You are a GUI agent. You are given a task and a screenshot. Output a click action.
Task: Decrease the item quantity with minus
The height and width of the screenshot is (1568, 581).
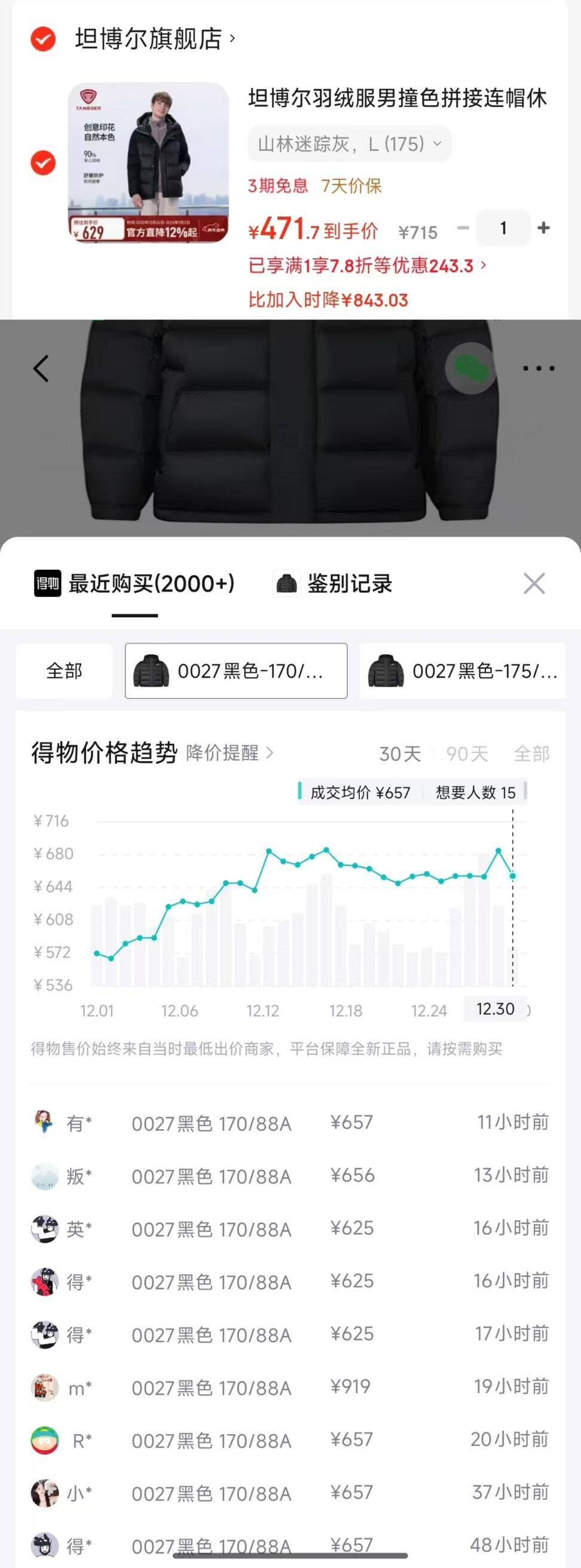coord(464,228)
